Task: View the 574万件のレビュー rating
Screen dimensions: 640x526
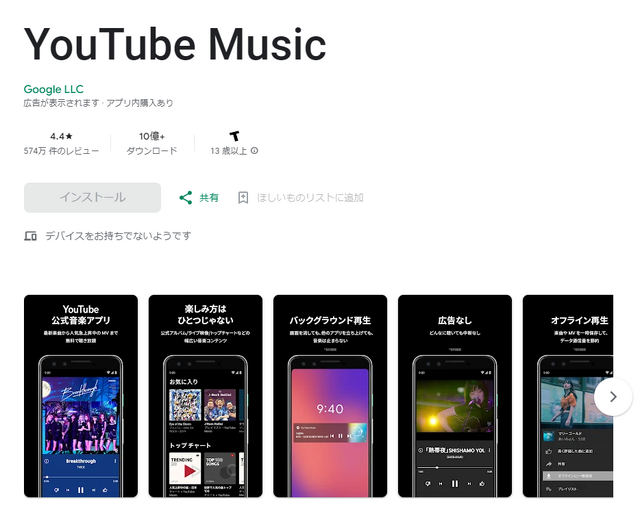Action: tap(60, 143)
